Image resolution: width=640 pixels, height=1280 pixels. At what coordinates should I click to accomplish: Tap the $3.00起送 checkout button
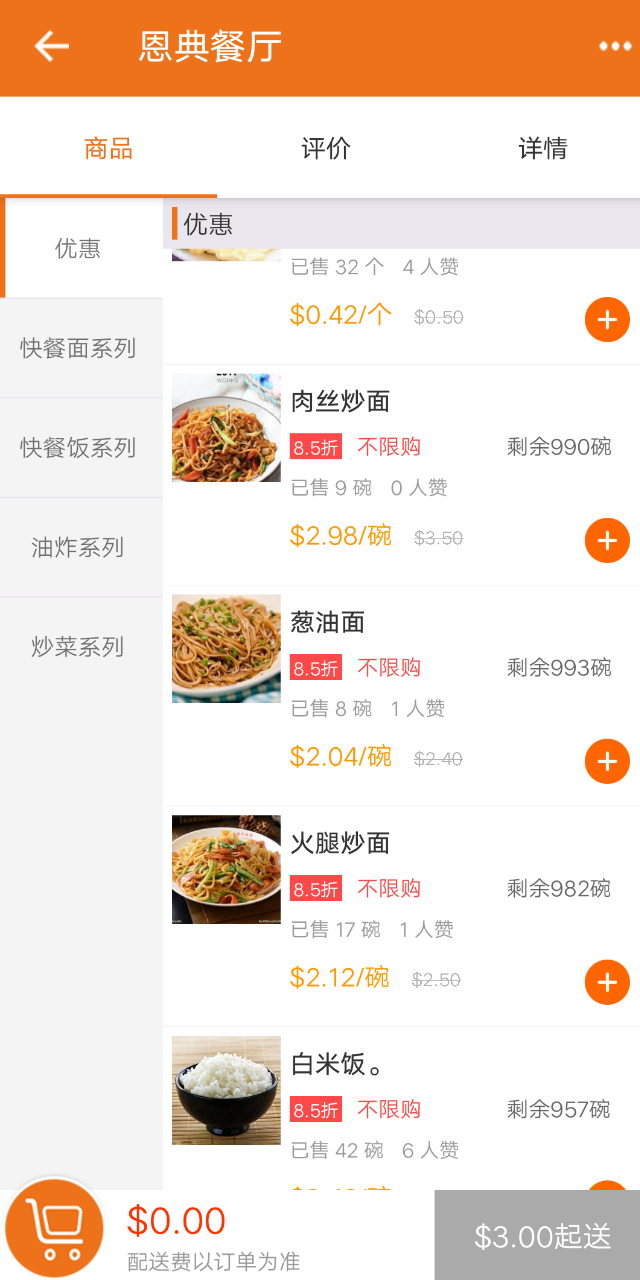pos(542,1236)
